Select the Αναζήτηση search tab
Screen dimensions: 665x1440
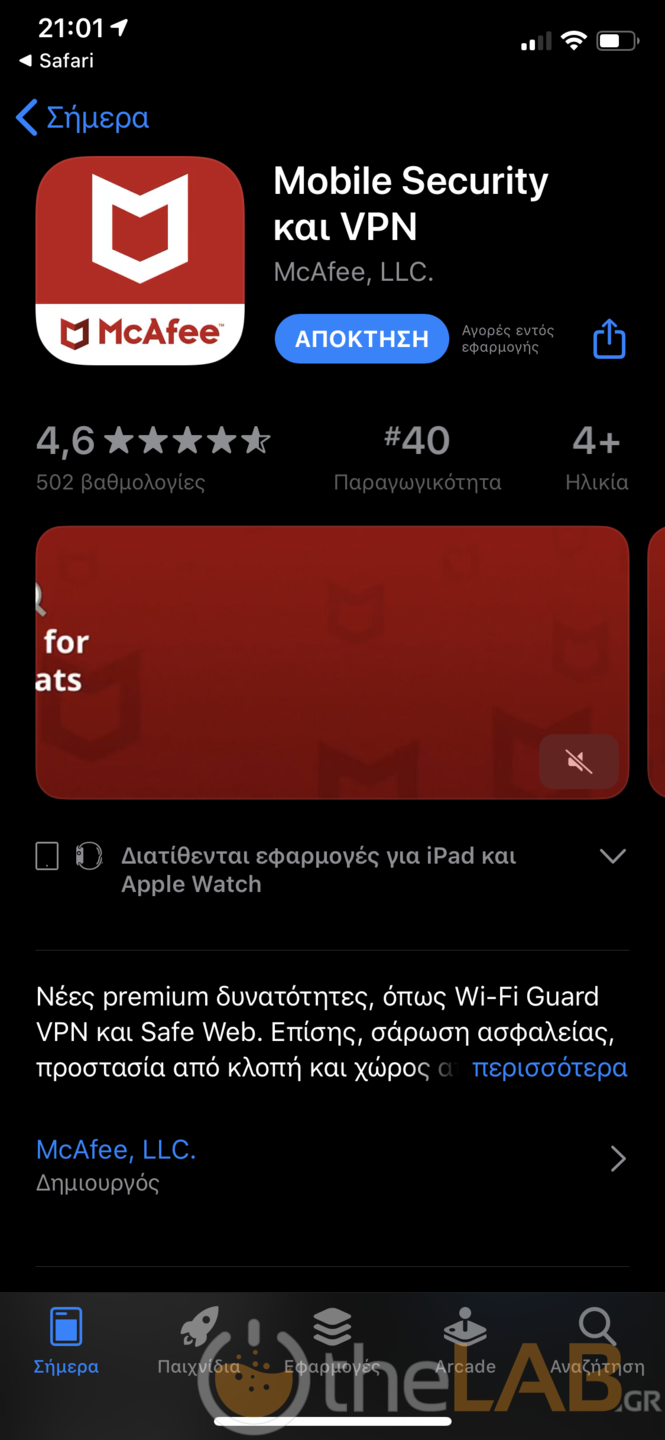597,1340
